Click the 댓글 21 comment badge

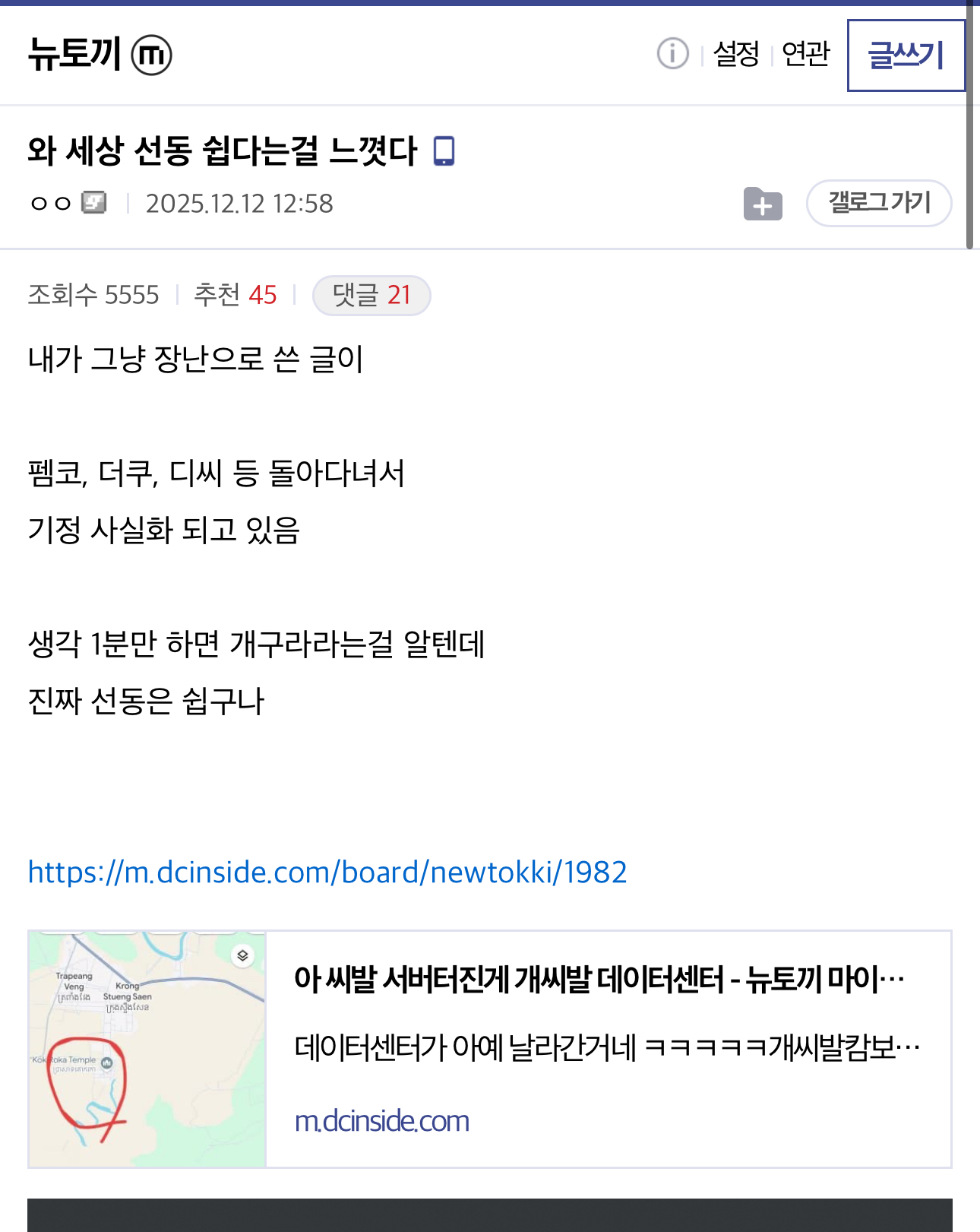tap(371, 295)
